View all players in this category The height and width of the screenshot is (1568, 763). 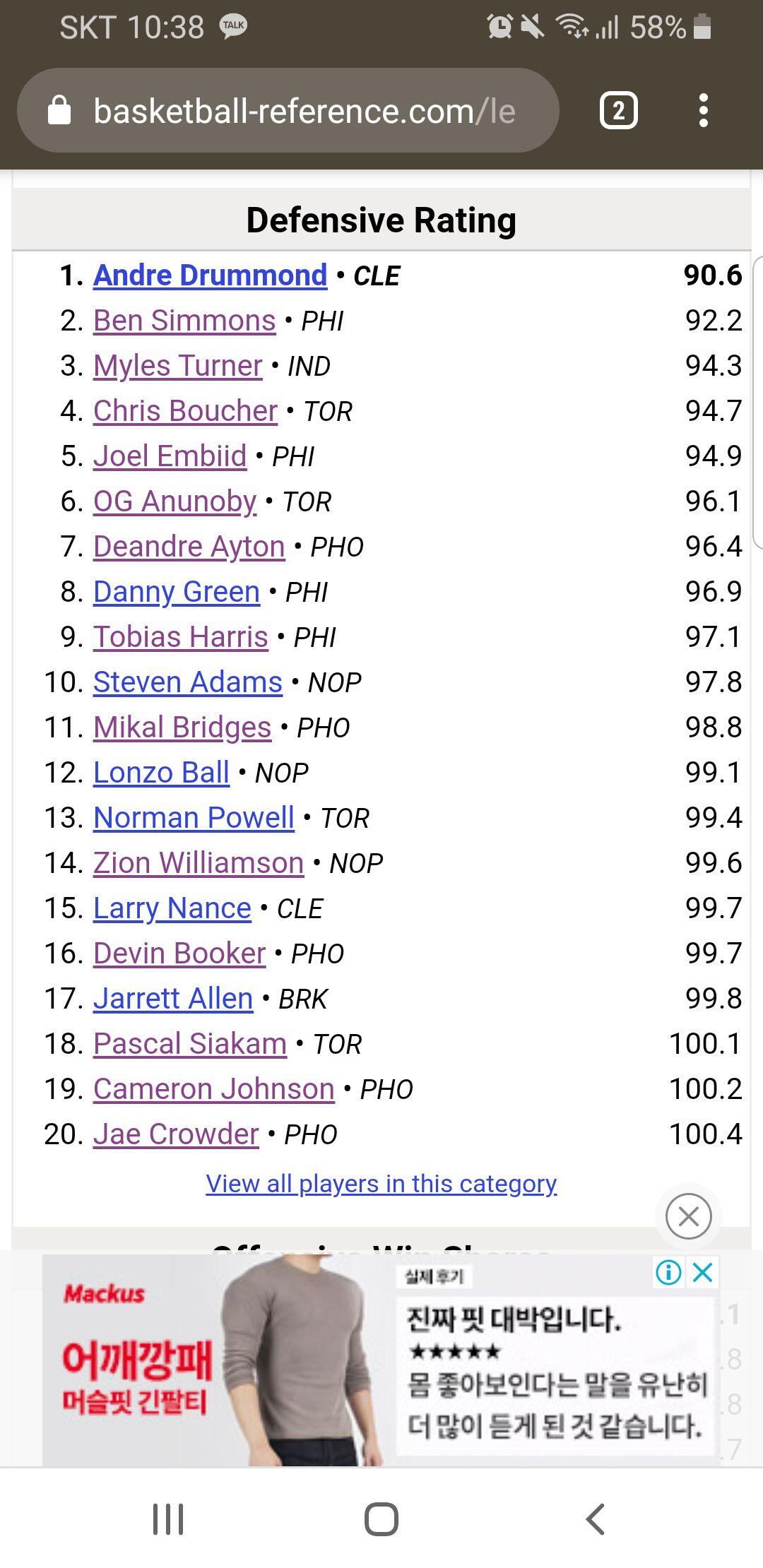point(381,1184)
